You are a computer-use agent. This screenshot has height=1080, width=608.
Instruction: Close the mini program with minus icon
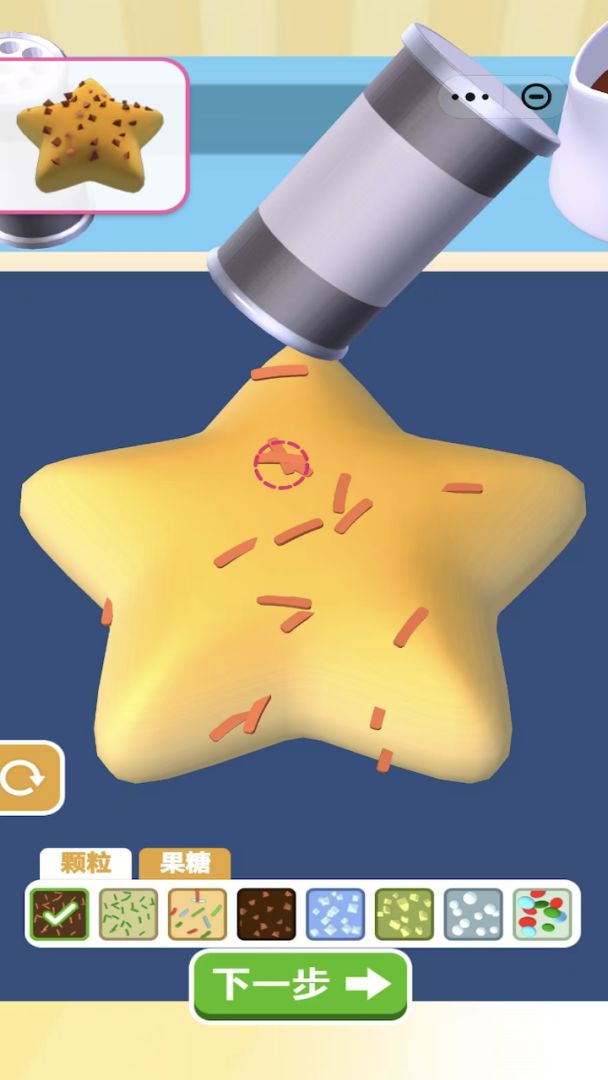[x=536, y=97]
